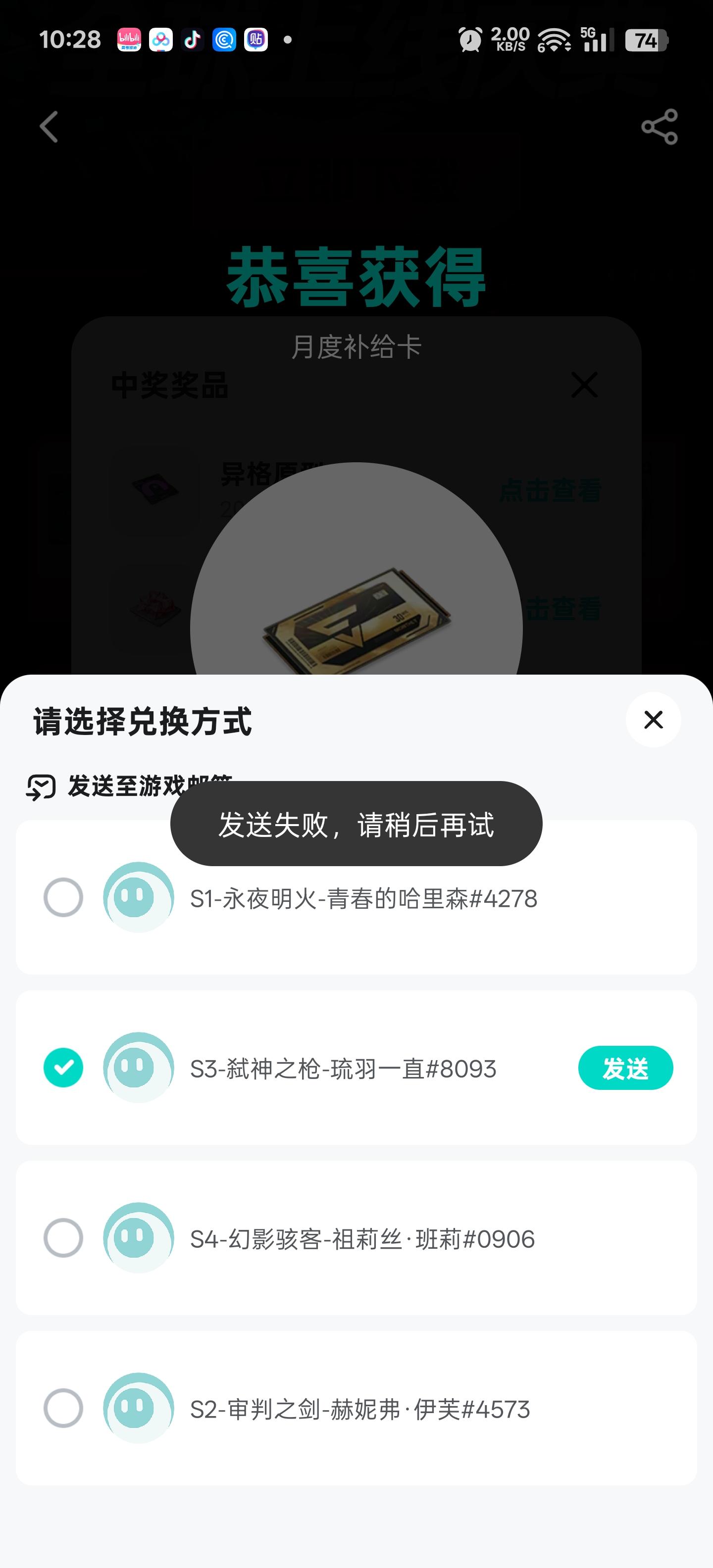
Task: Click the avatar icon for S2-审判之剑 entry
Action: pos(139,1409)
